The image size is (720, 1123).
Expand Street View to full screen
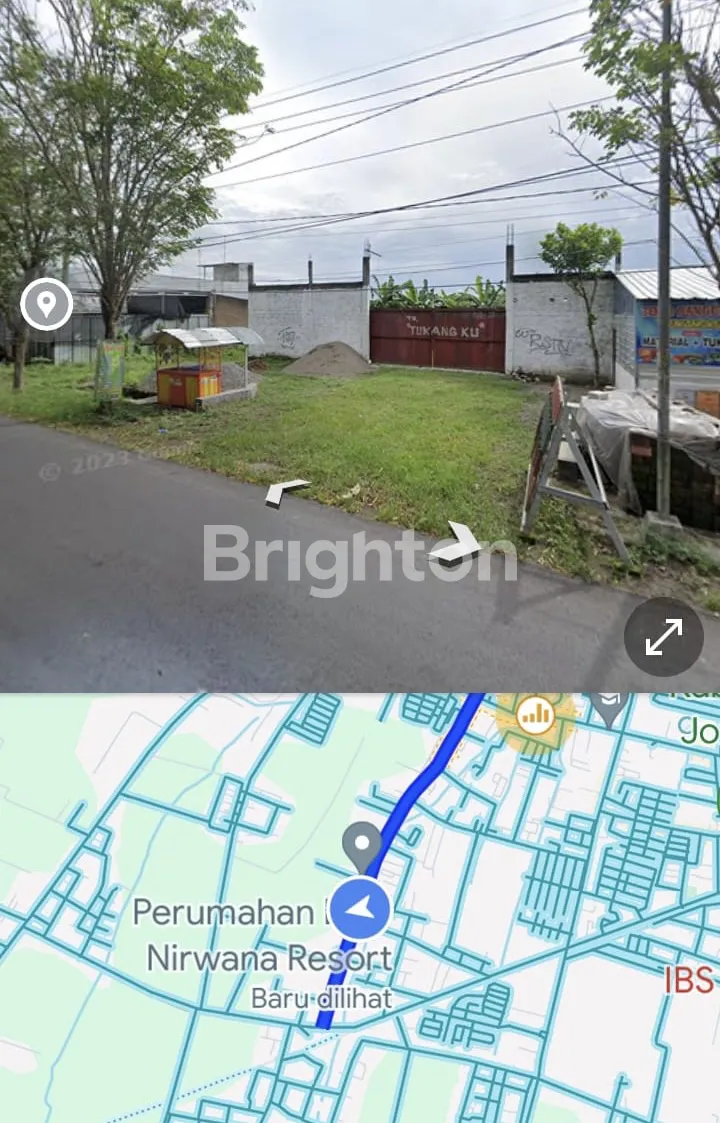(x=664, y=637)
